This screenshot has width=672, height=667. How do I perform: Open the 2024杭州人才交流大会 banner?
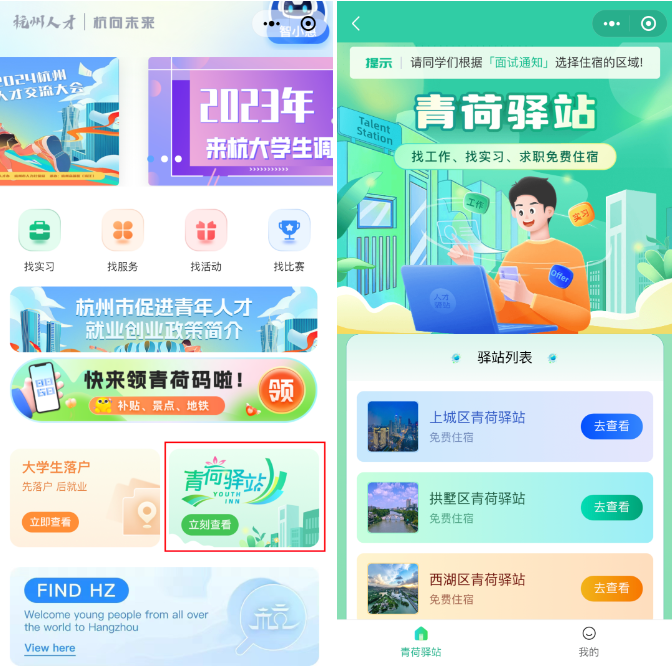[59, 120]
